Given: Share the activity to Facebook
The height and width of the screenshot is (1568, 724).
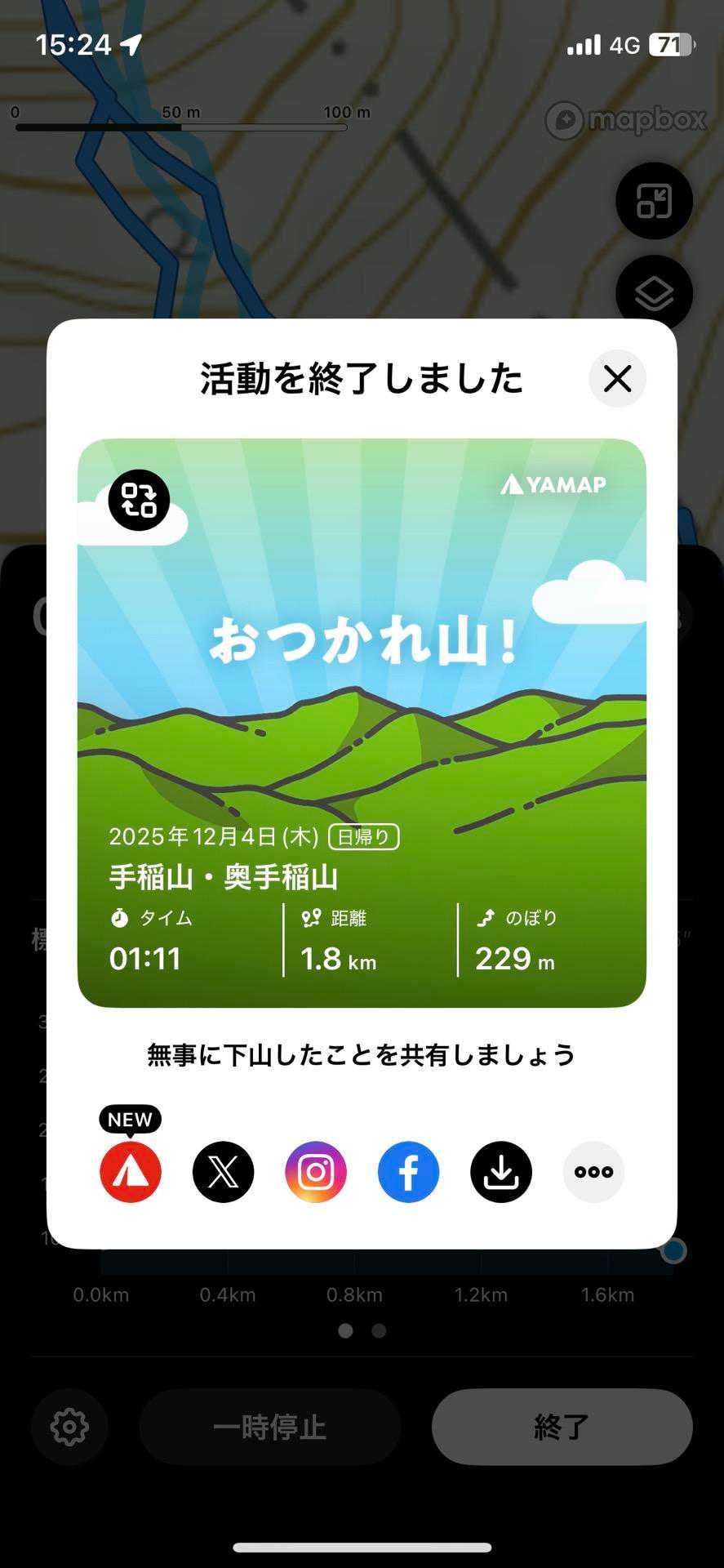Looking at the screenshot, I should coord(408,1172).
